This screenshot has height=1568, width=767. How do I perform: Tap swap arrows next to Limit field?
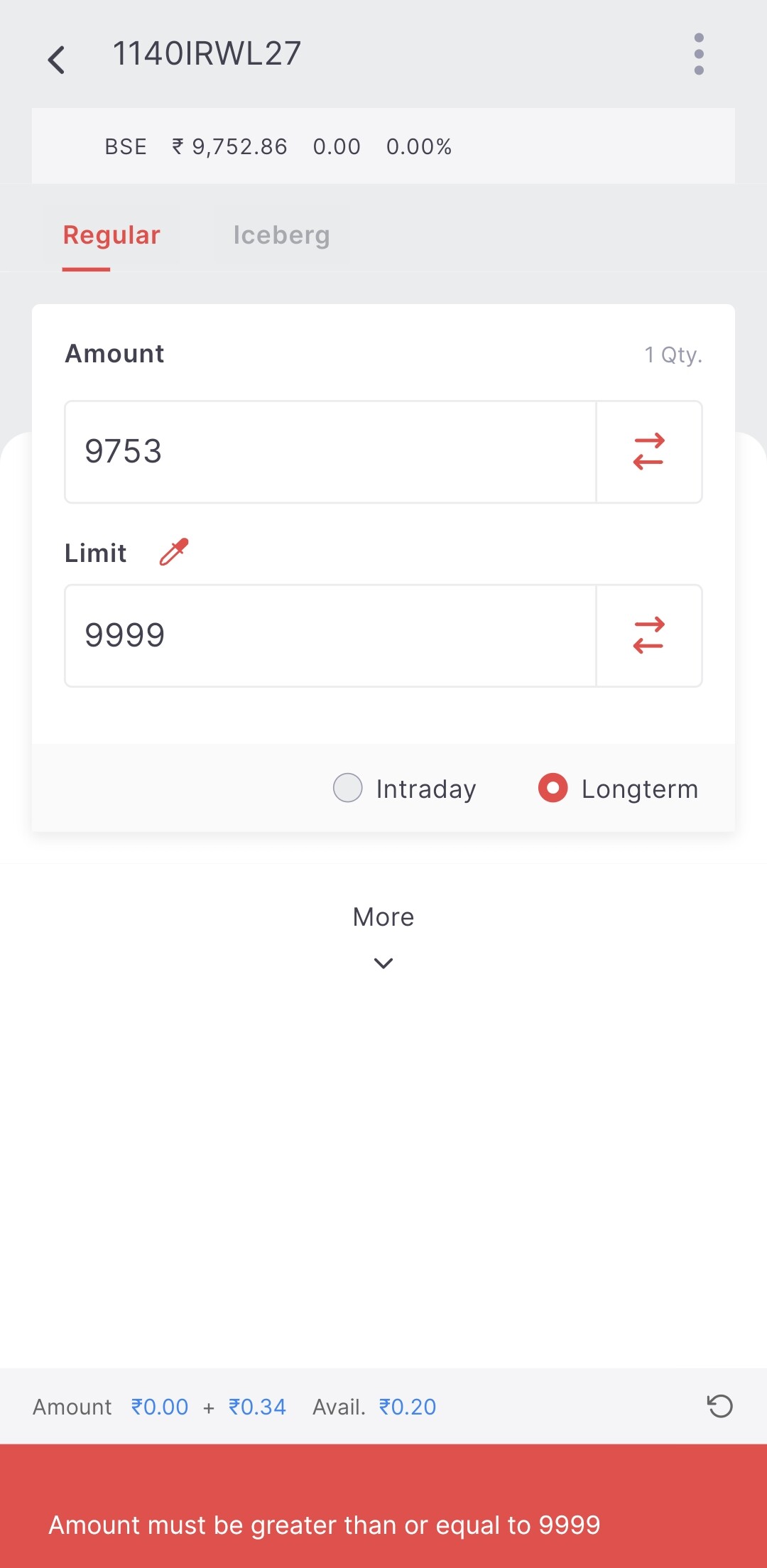coord(648,636)
